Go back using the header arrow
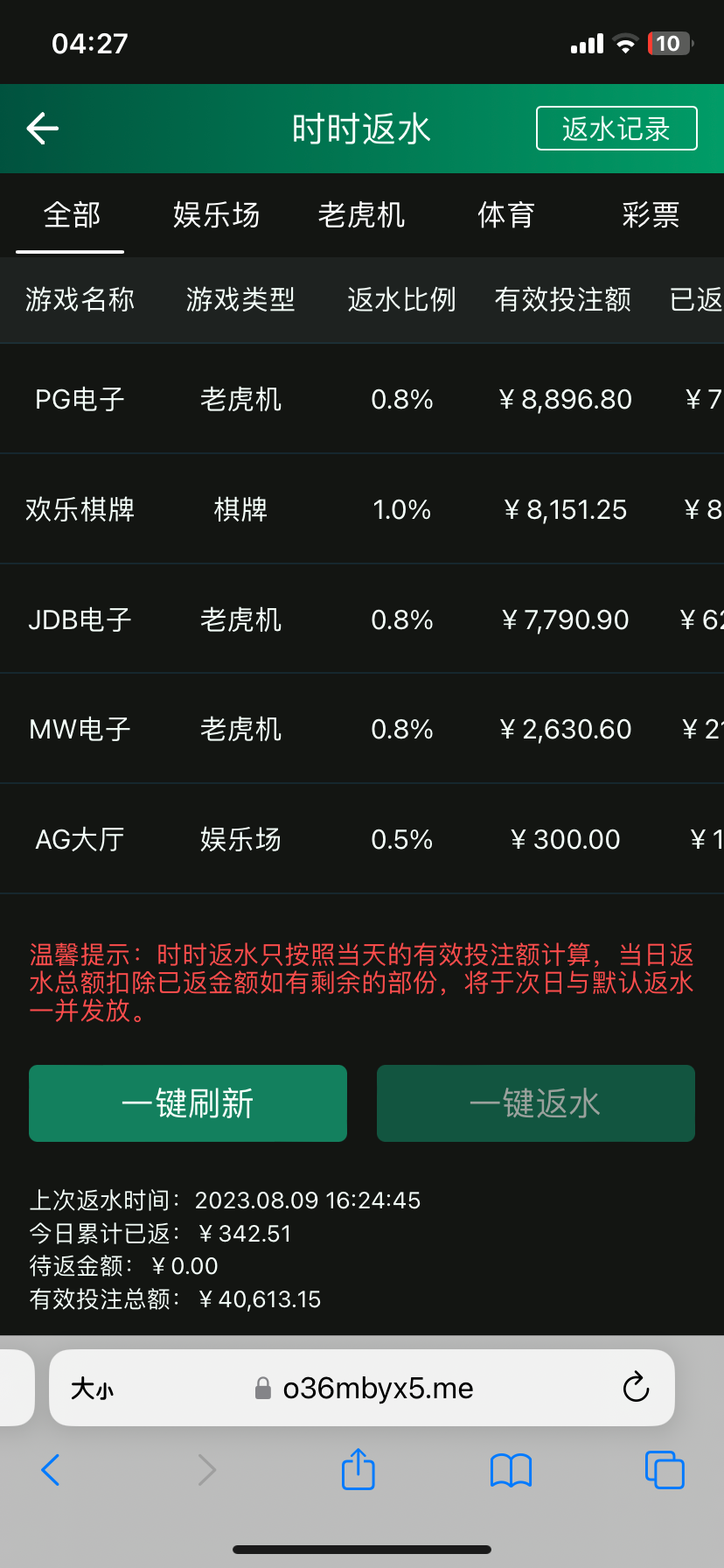 point(42,129)
